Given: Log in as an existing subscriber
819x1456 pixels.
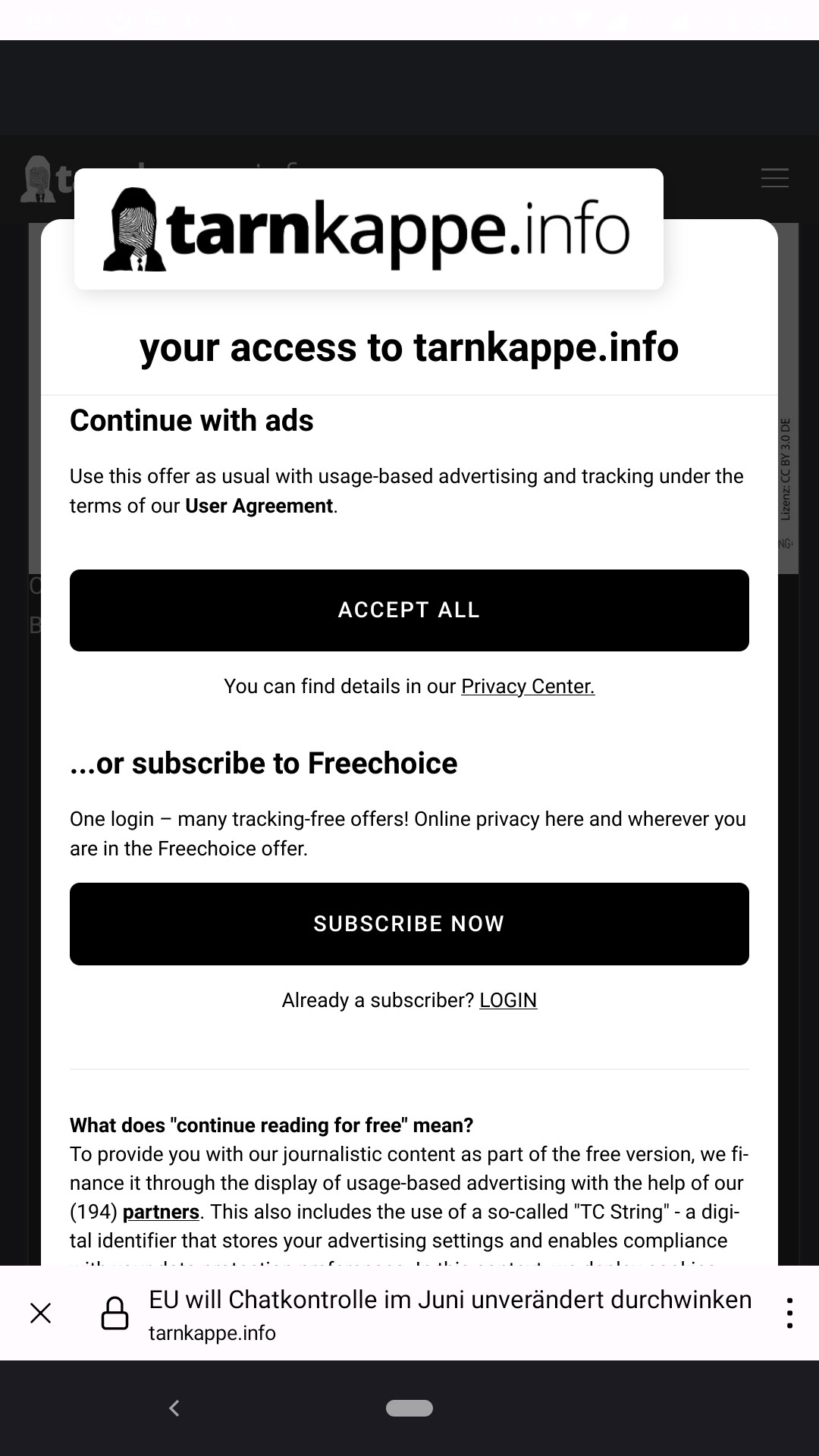Looking at the screenshot, I should click(508, 1000).
